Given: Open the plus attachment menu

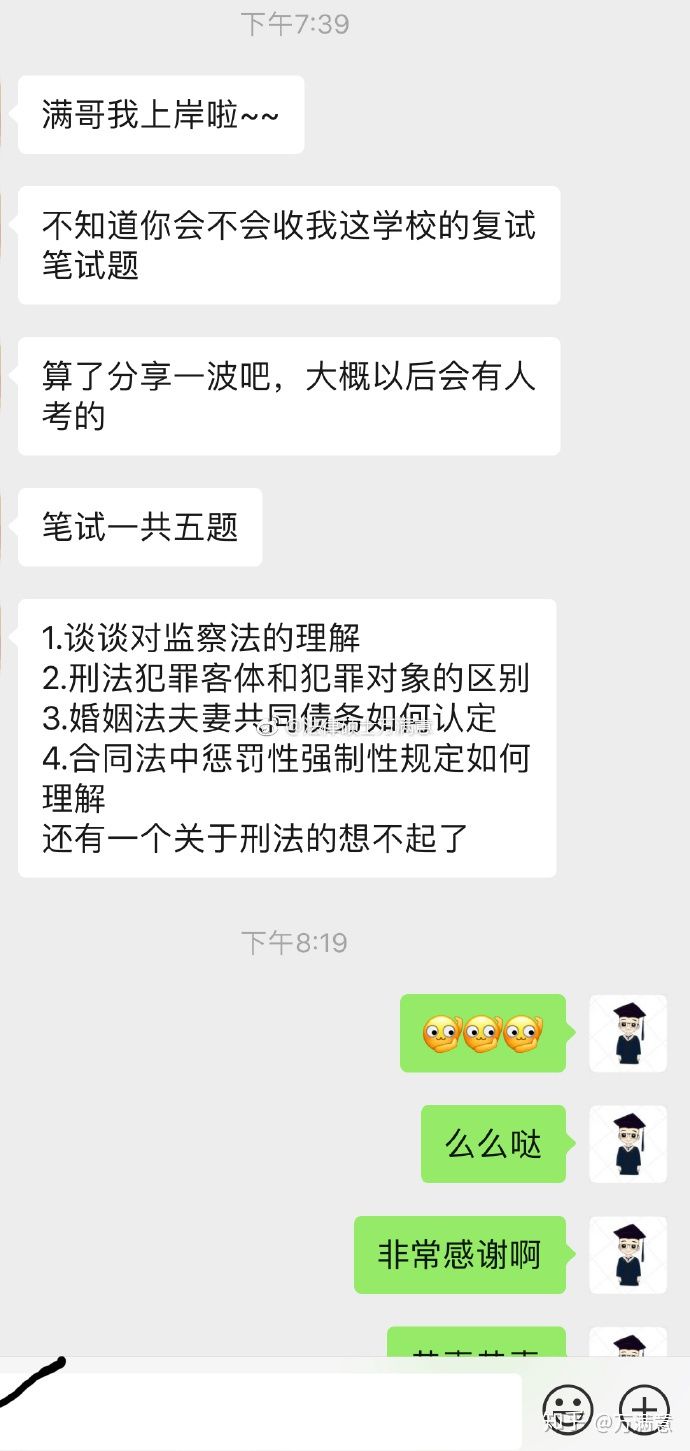Looking at the screenshot, I should (644, 1410).
